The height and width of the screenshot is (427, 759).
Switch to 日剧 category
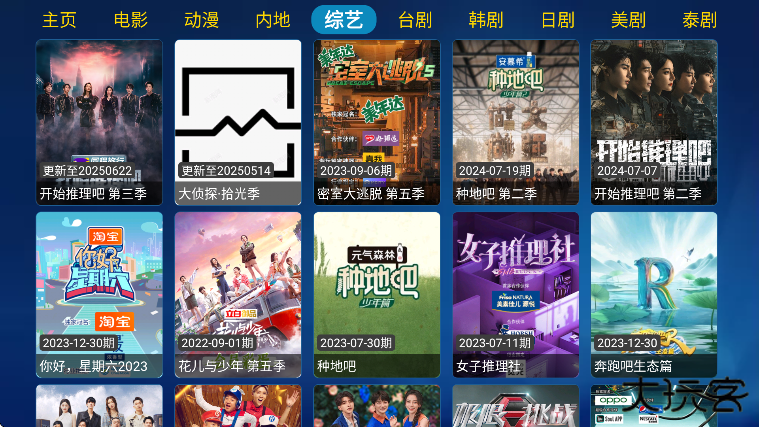[557, 20]
